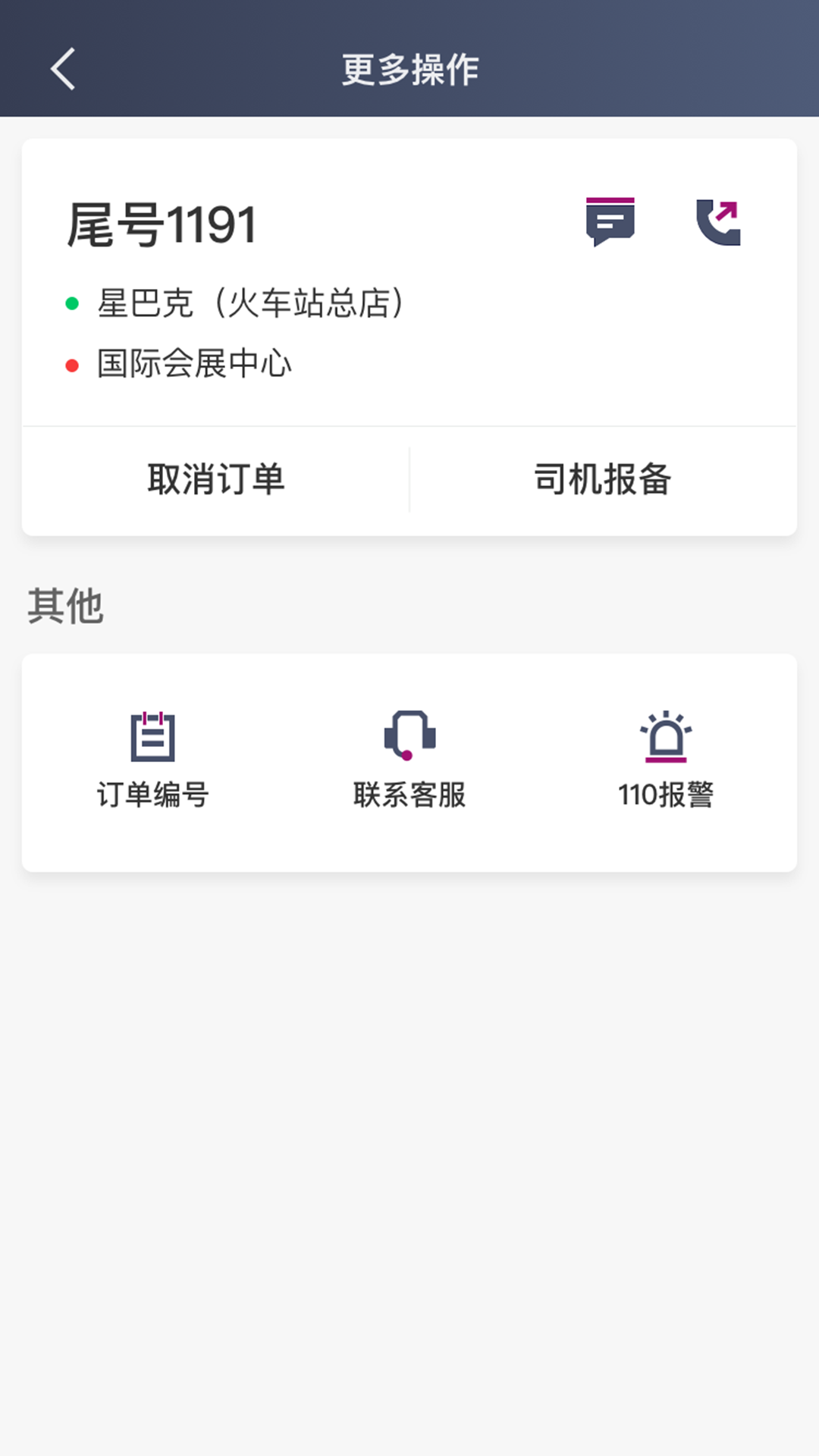This screenshot has height=1456, width=819.
Task: Click the red destination dot marker
Action: (x=71, y=362)
